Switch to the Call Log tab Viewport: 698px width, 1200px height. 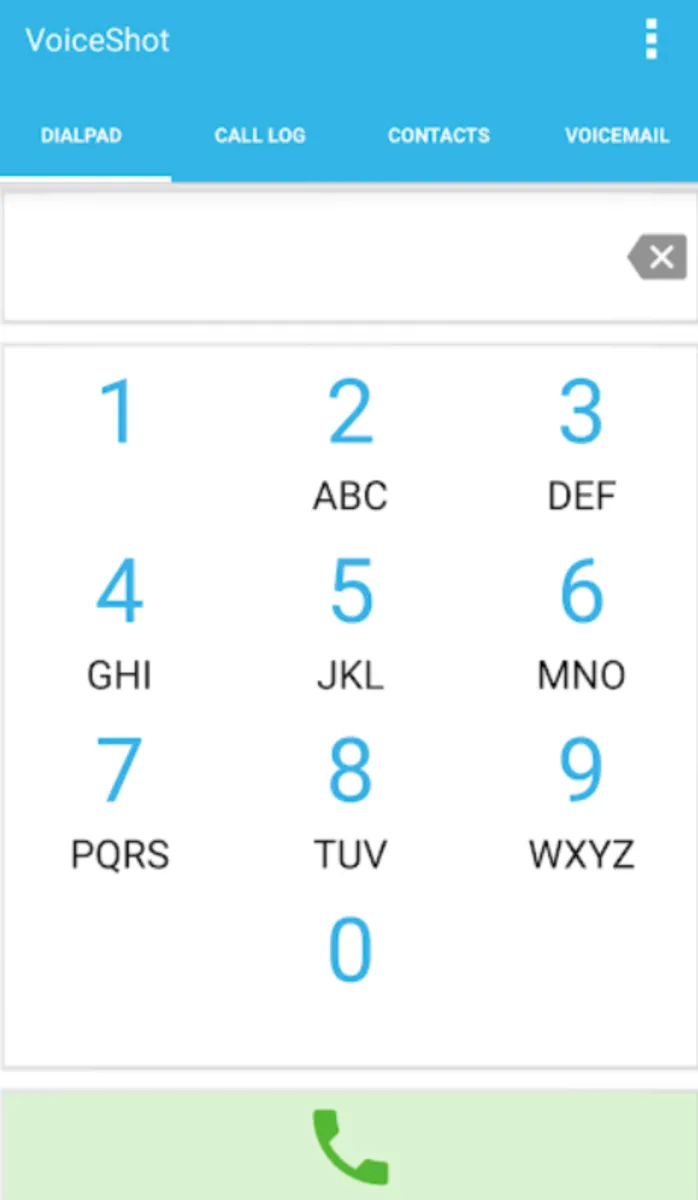(x=260, y=136)
